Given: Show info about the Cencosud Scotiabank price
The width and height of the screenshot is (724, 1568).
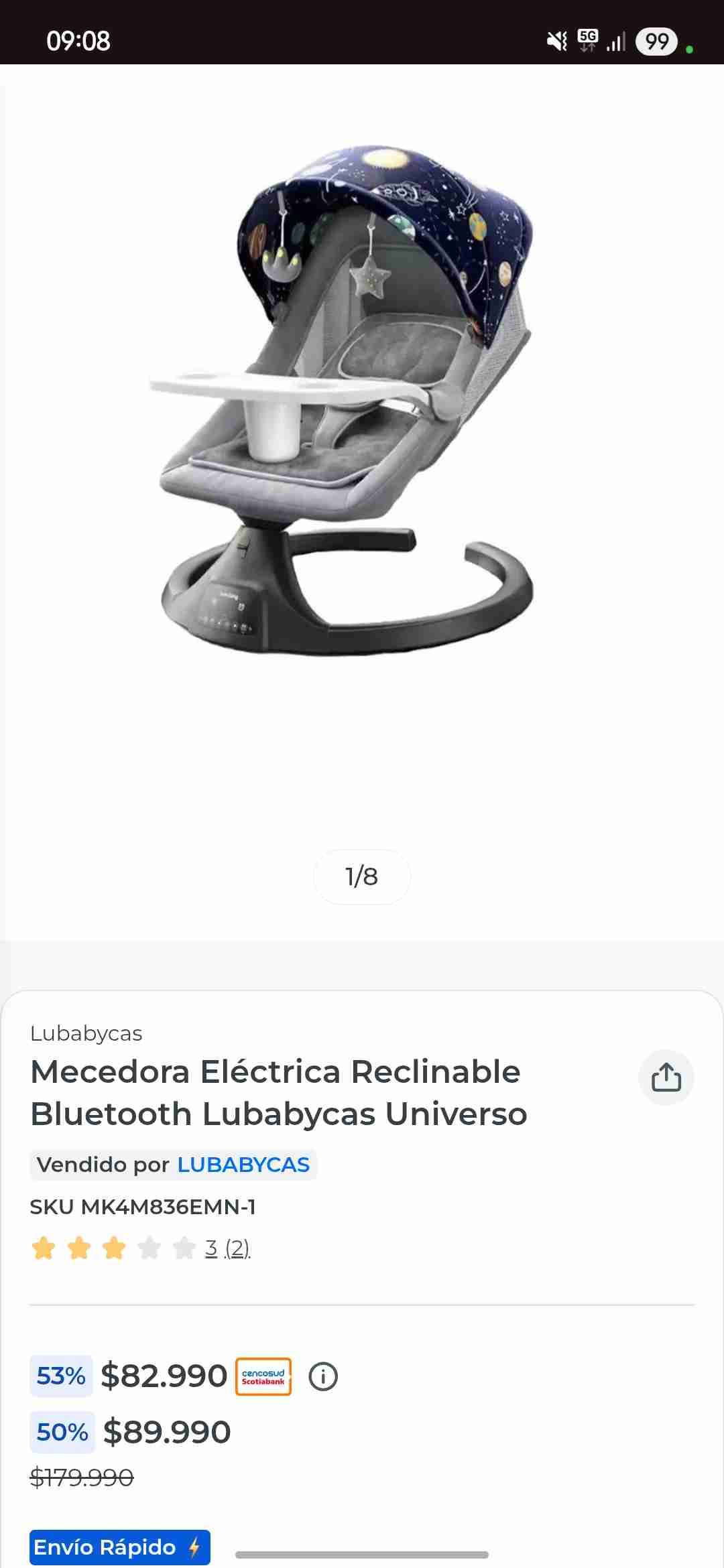Looking at the screenshot, I should [x=323, y=1377].
